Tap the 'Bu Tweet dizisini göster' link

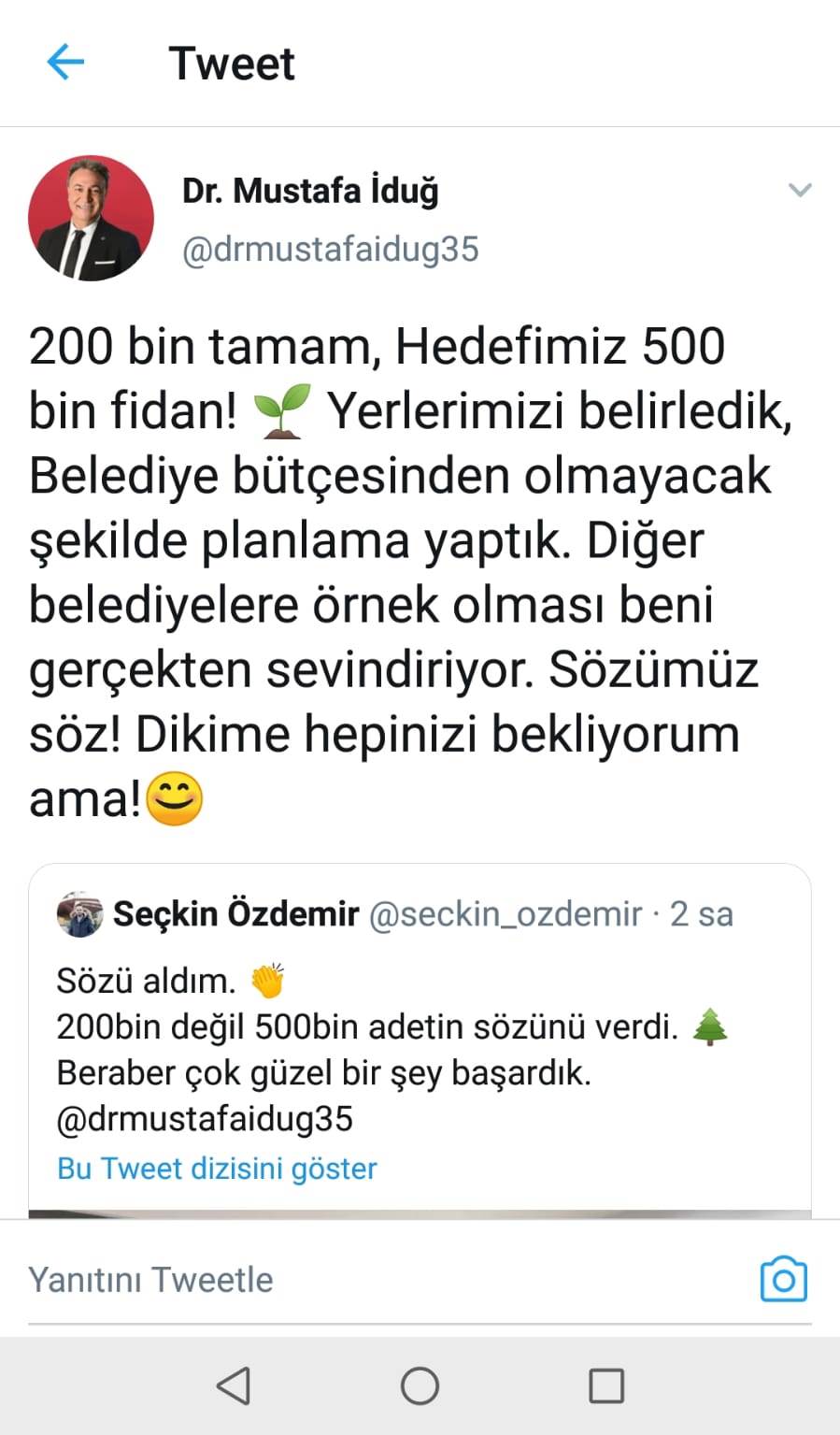point(217,1169)
